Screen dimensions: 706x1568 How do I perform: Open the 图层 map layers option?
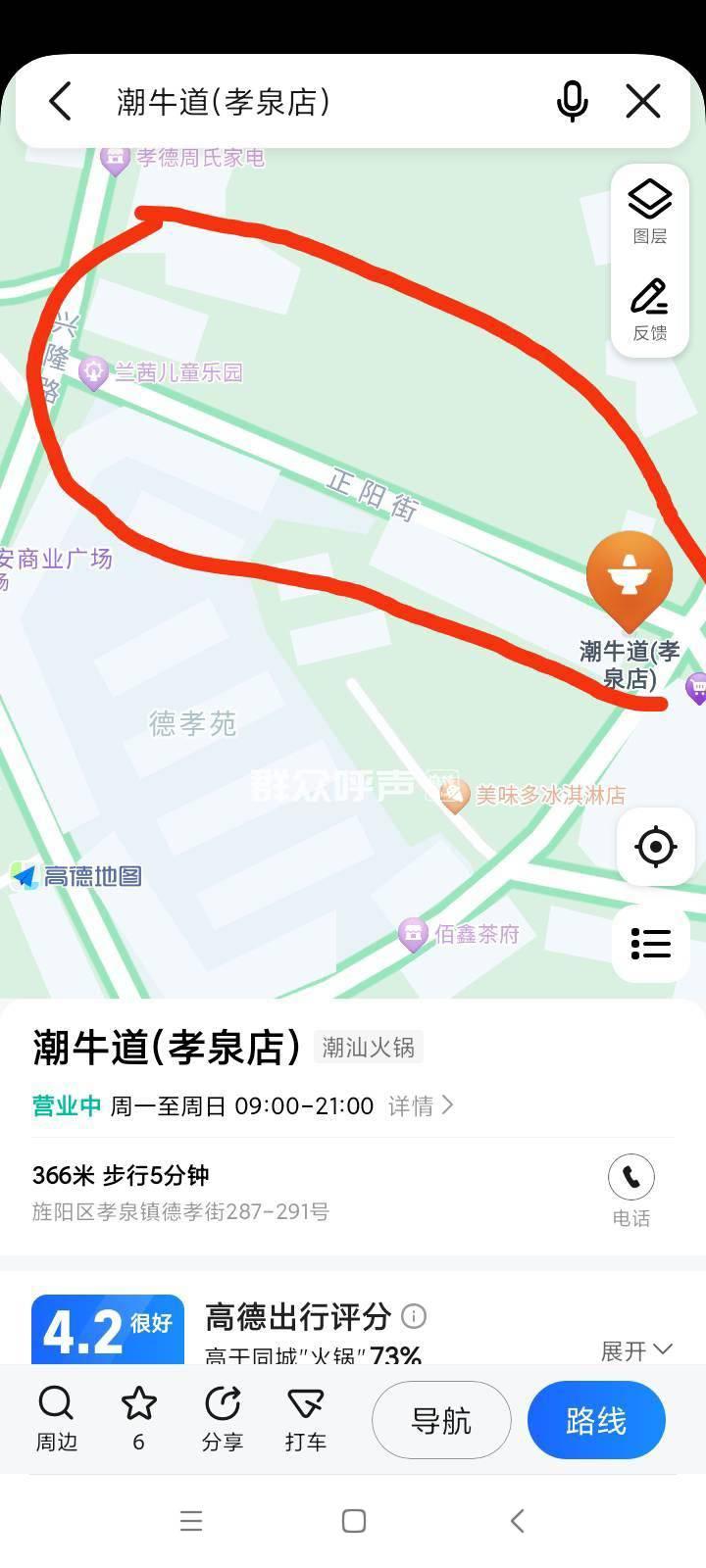pos(649,212)
